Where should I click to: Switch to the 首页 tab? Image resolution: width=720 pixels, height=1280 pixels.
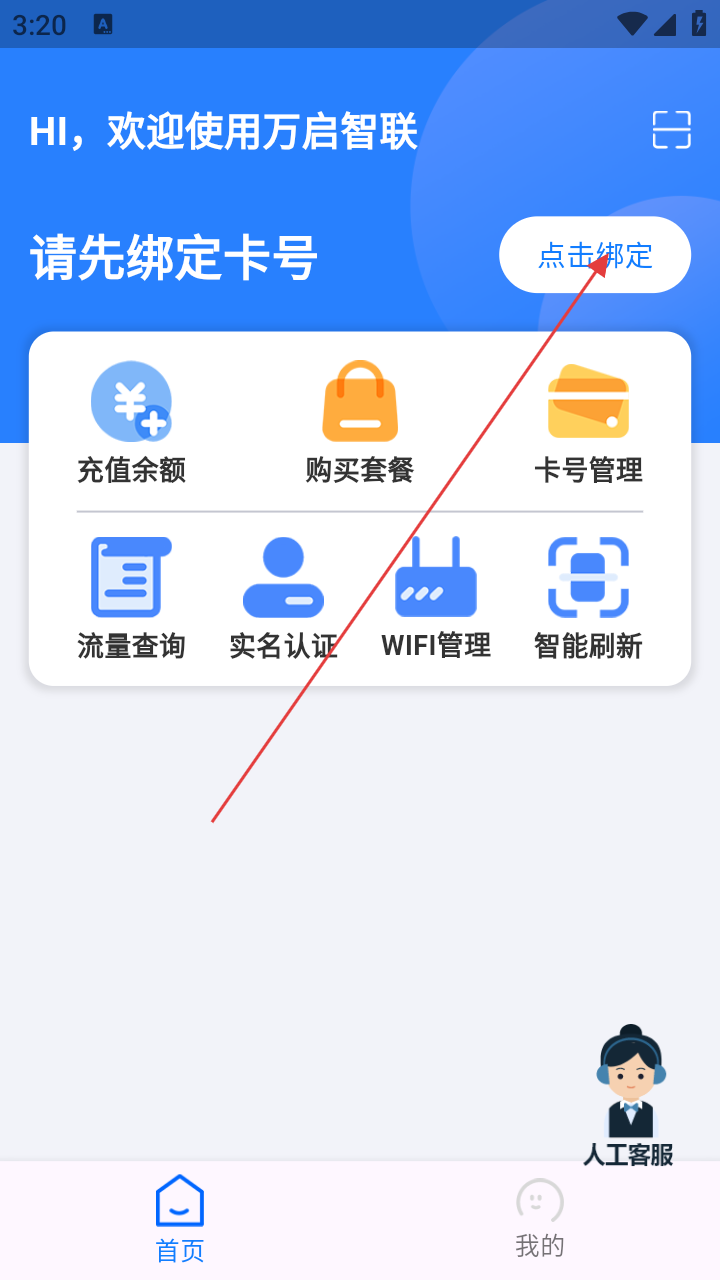click(x=180, y=1218)
